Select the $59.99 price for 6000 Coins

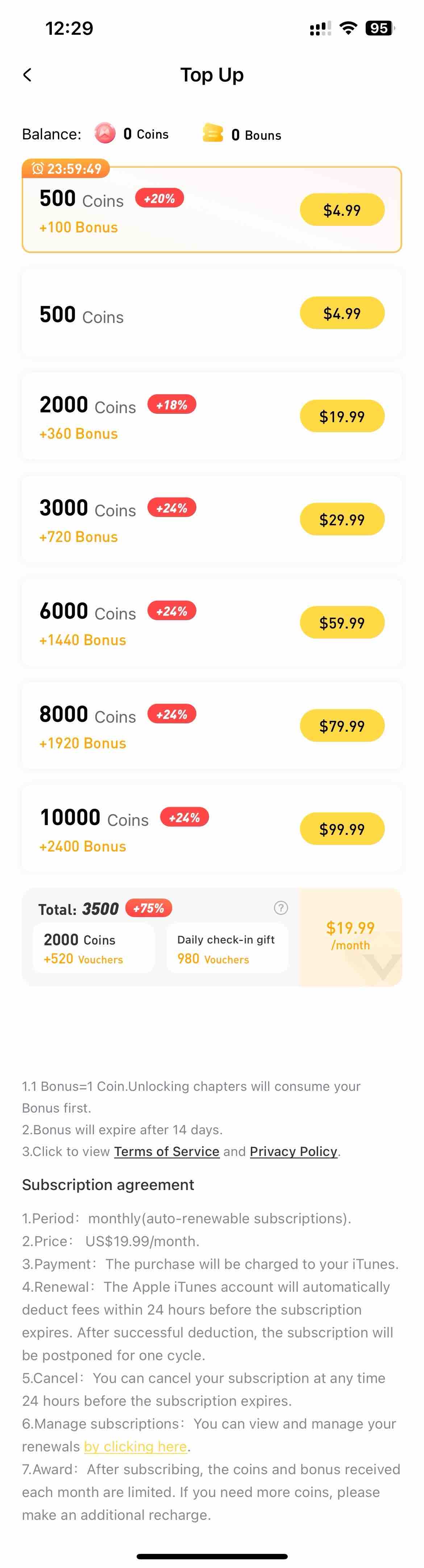342,623
